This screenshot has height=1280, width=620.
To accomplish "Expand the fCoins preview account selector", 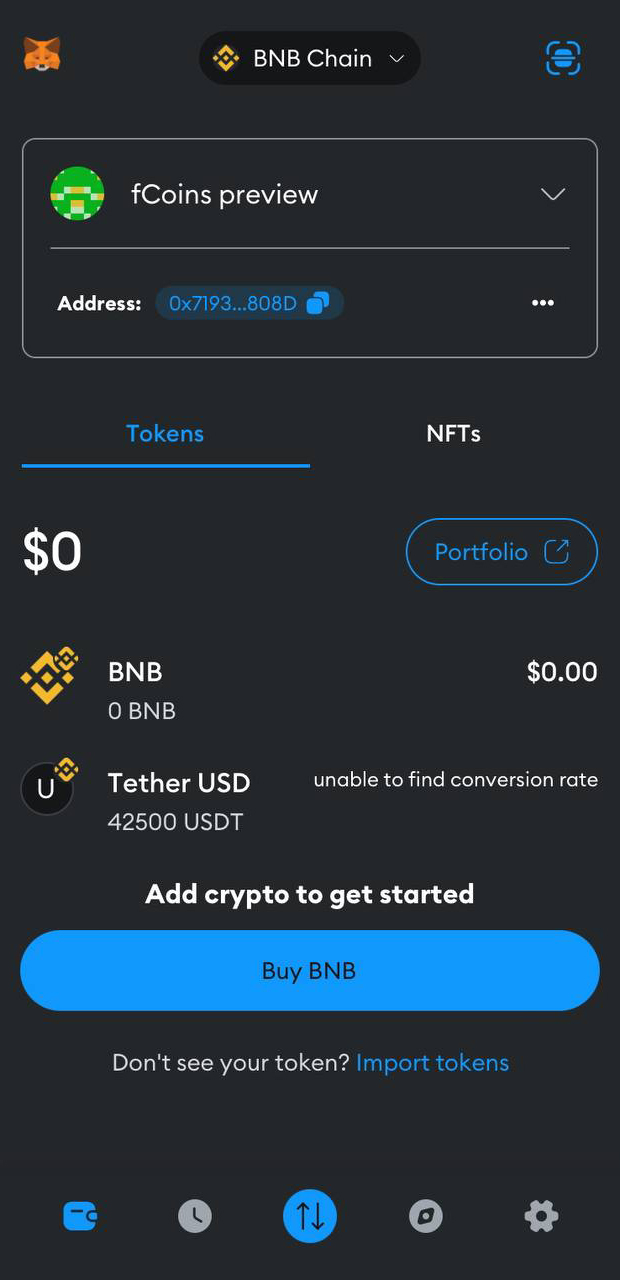I will 552,194.
